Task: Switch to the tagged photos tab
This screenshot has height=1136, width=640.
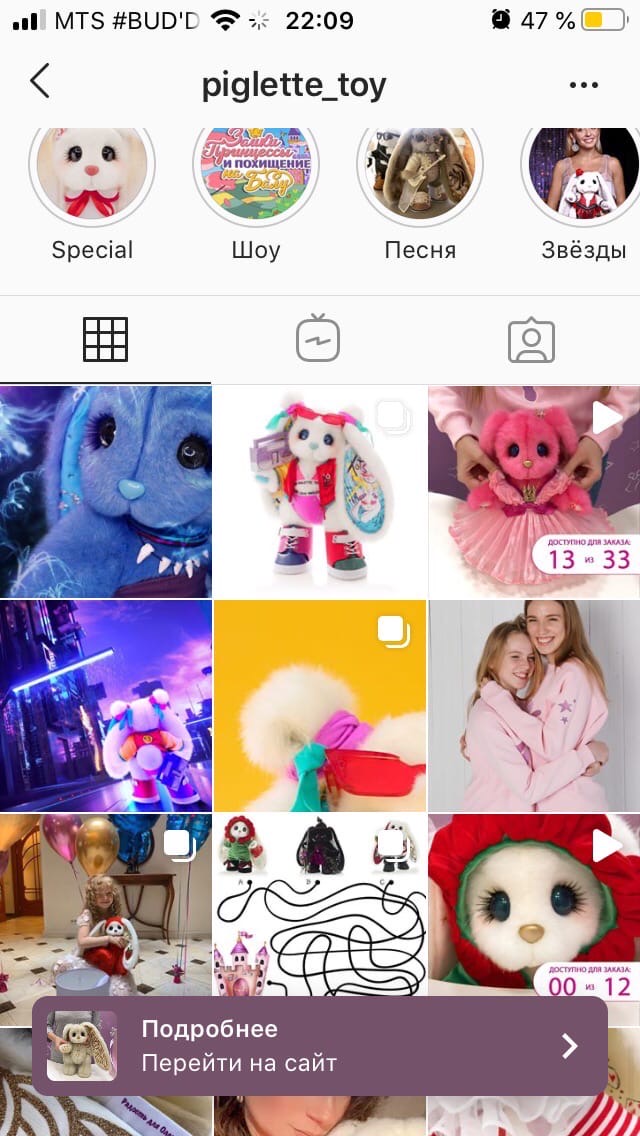Action: tap(531, 339)
